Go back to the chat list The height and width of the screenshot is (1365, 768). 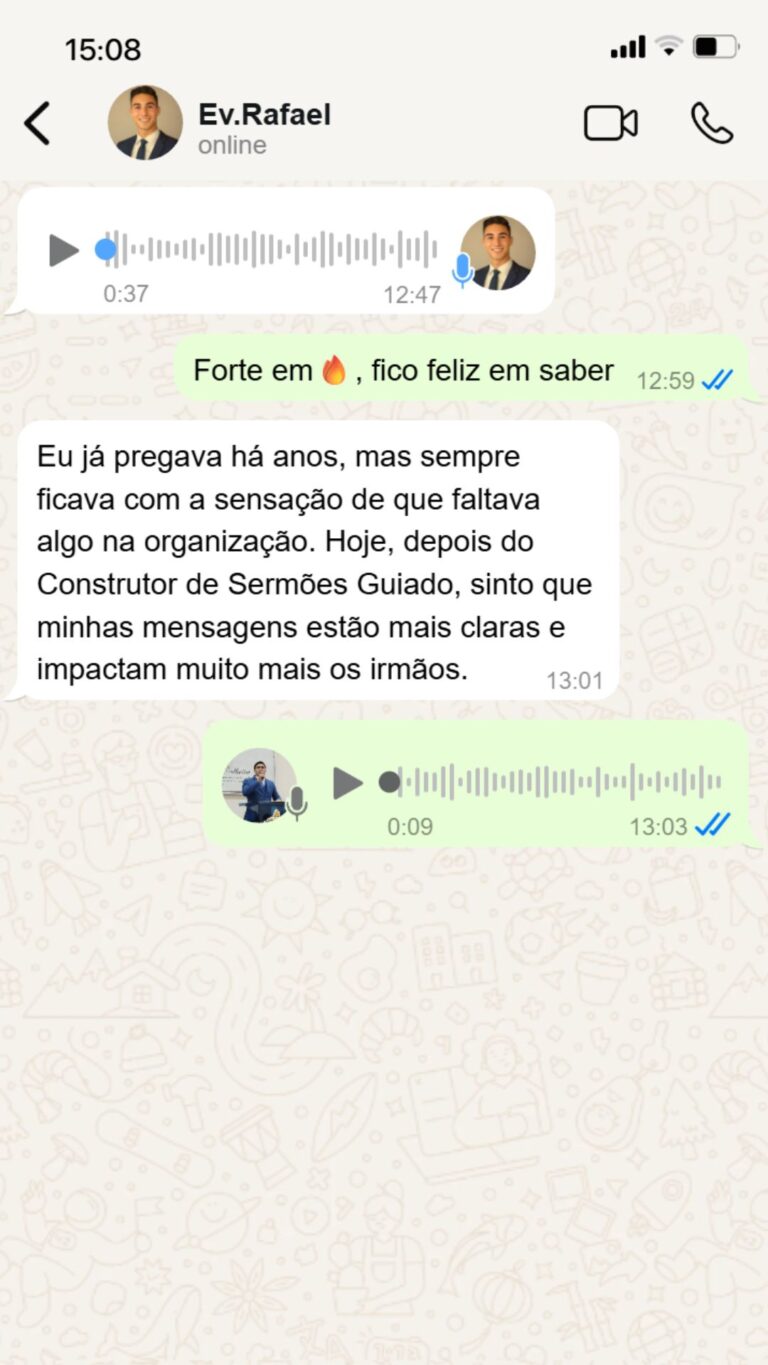[37, 123]
